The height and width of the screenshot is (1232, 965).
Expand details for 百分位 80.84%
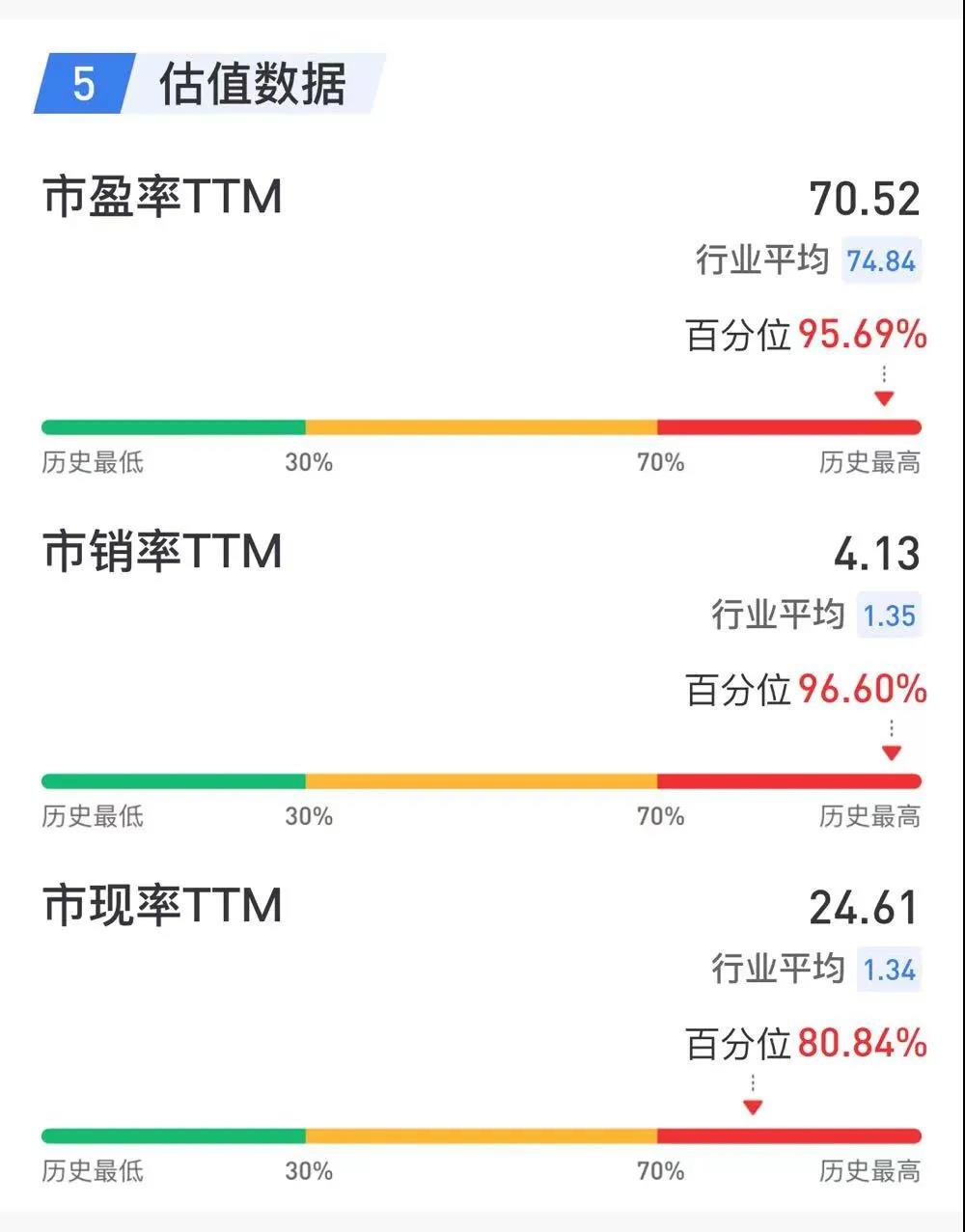point(809,1044)
